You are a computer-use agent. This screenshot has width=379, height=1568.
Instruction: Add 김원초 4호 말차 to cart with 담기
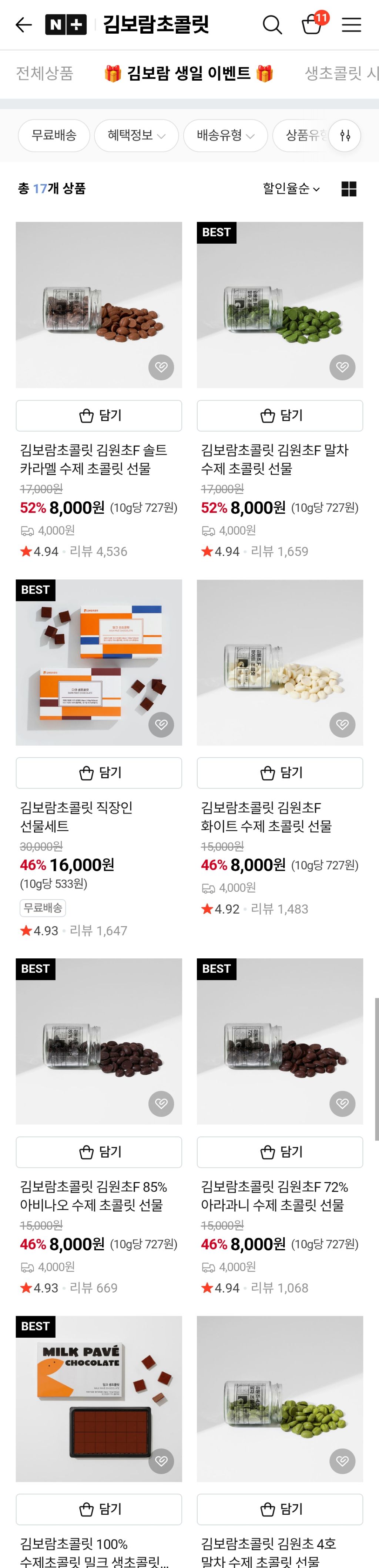coord(280,1509)
